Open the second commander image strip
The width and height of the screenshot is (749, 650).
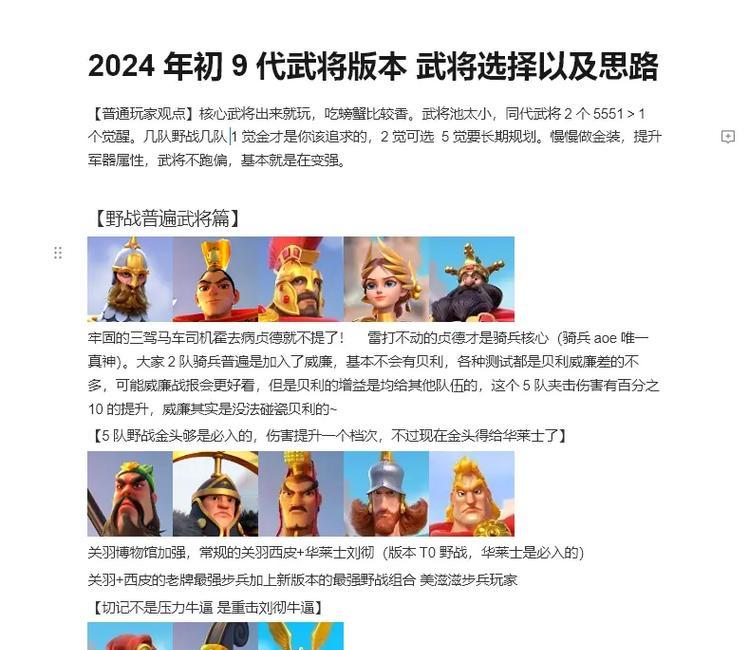[x=300, y=494]
